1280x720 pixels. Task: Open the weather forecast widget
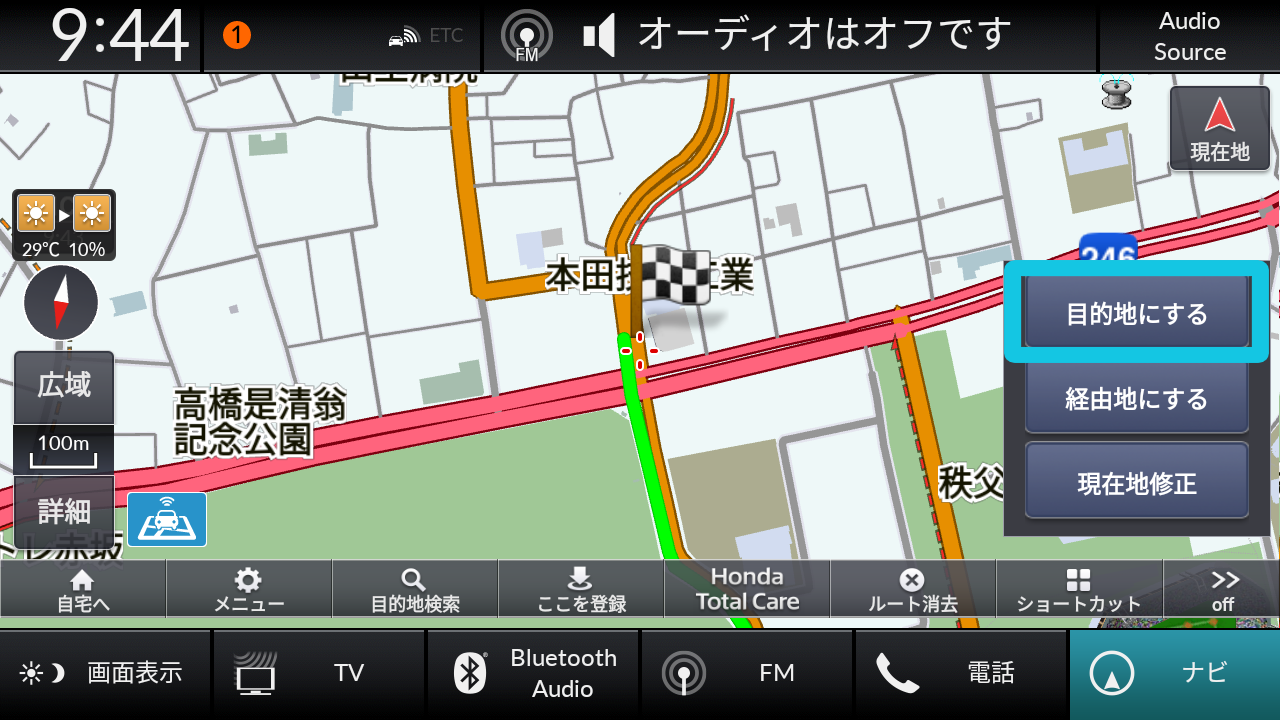(64, 226)
